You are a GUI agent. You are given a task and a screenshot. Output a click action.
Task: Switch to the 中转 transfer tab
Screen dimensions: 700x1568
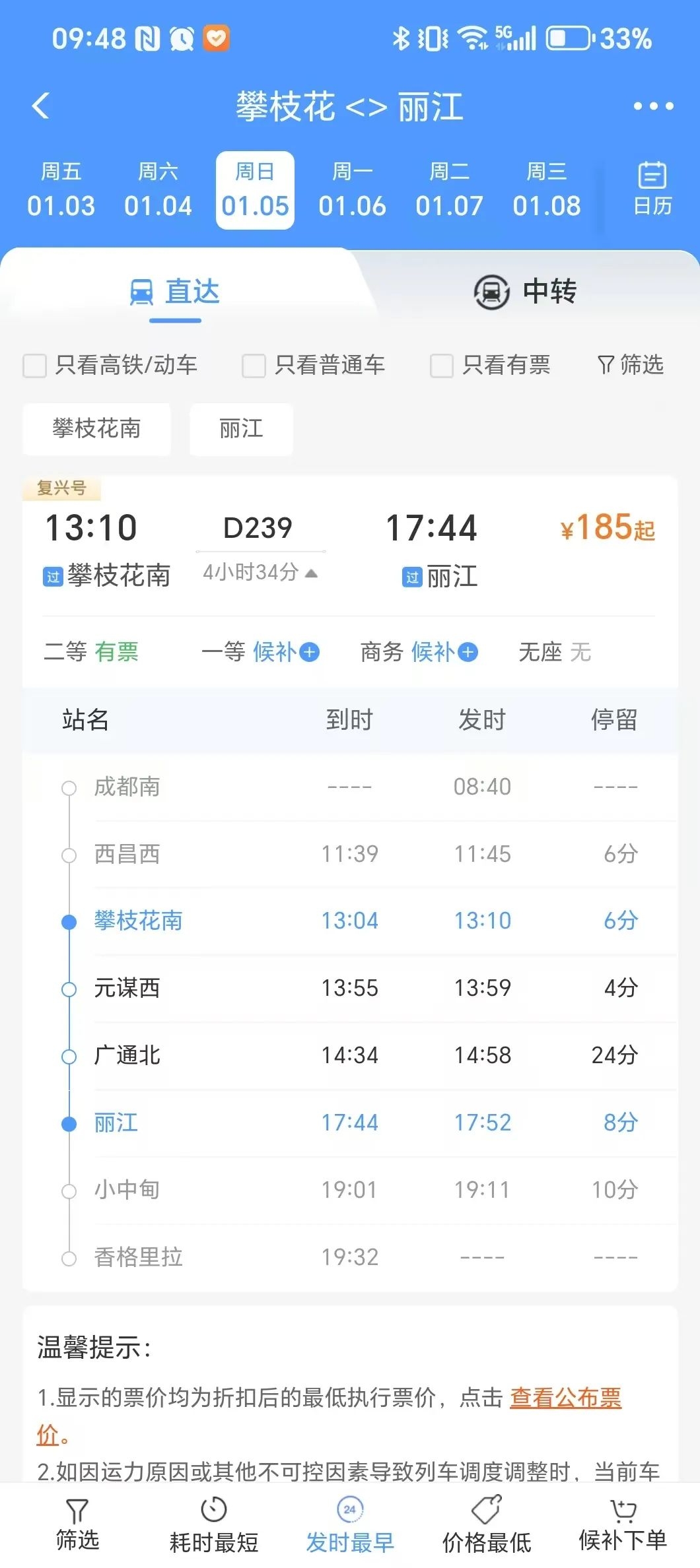click(526, 292)
